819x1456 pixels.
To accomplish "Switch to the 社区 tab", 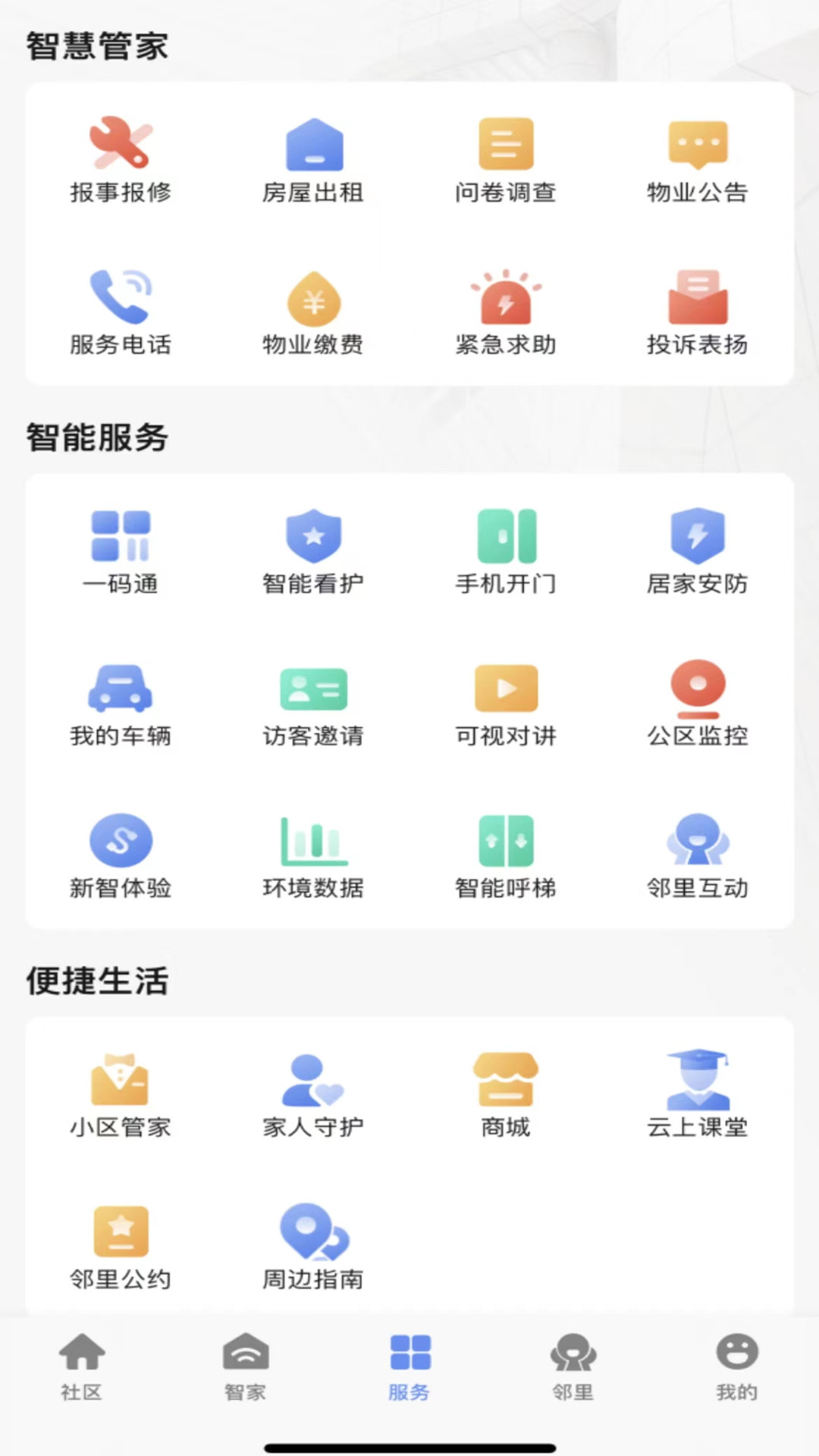I will tap(82, 1367).
